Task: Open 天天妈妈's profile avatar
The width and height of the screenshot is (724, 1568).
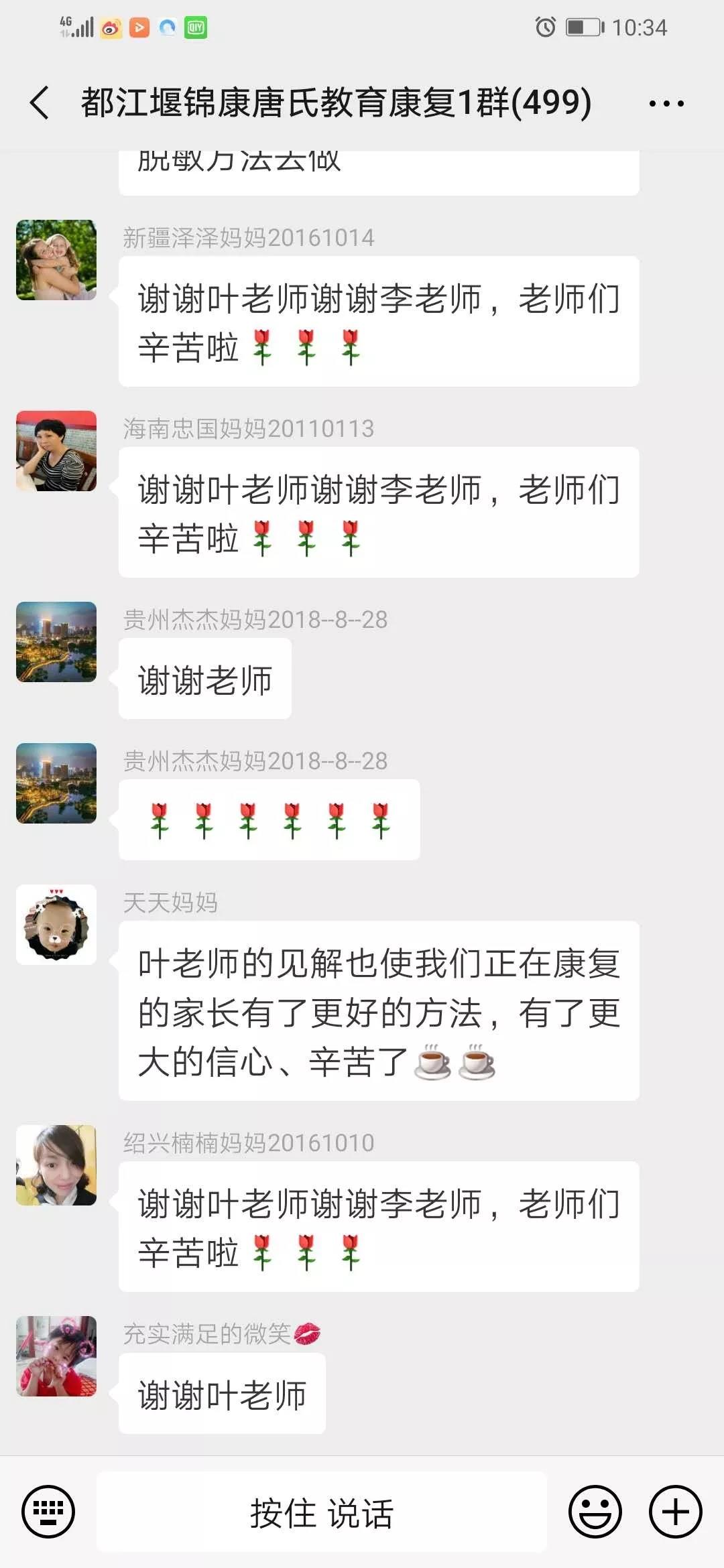Action: click(x=56, y=925)
